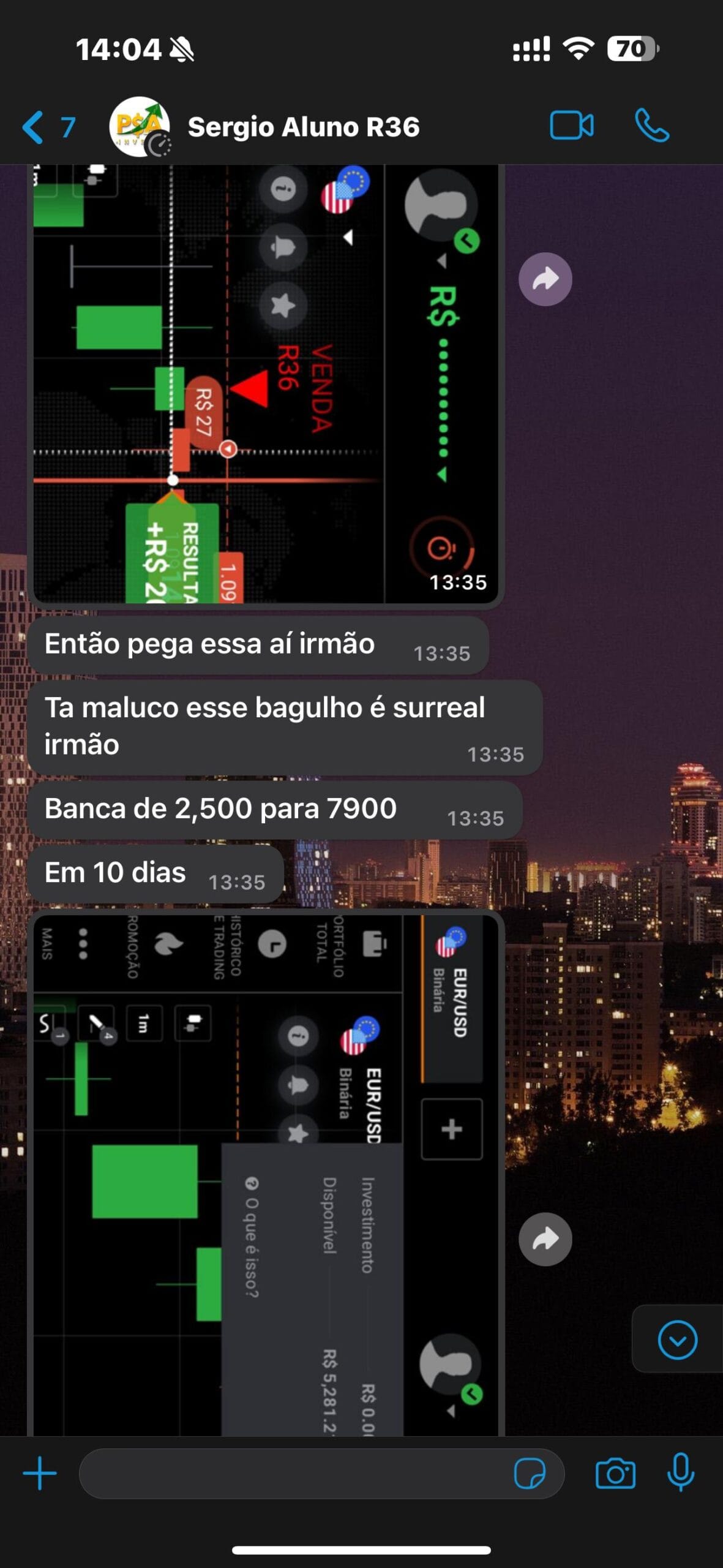Open Sergio Aluno R36 contact info
723x1568 pixels.
[302, 127]
